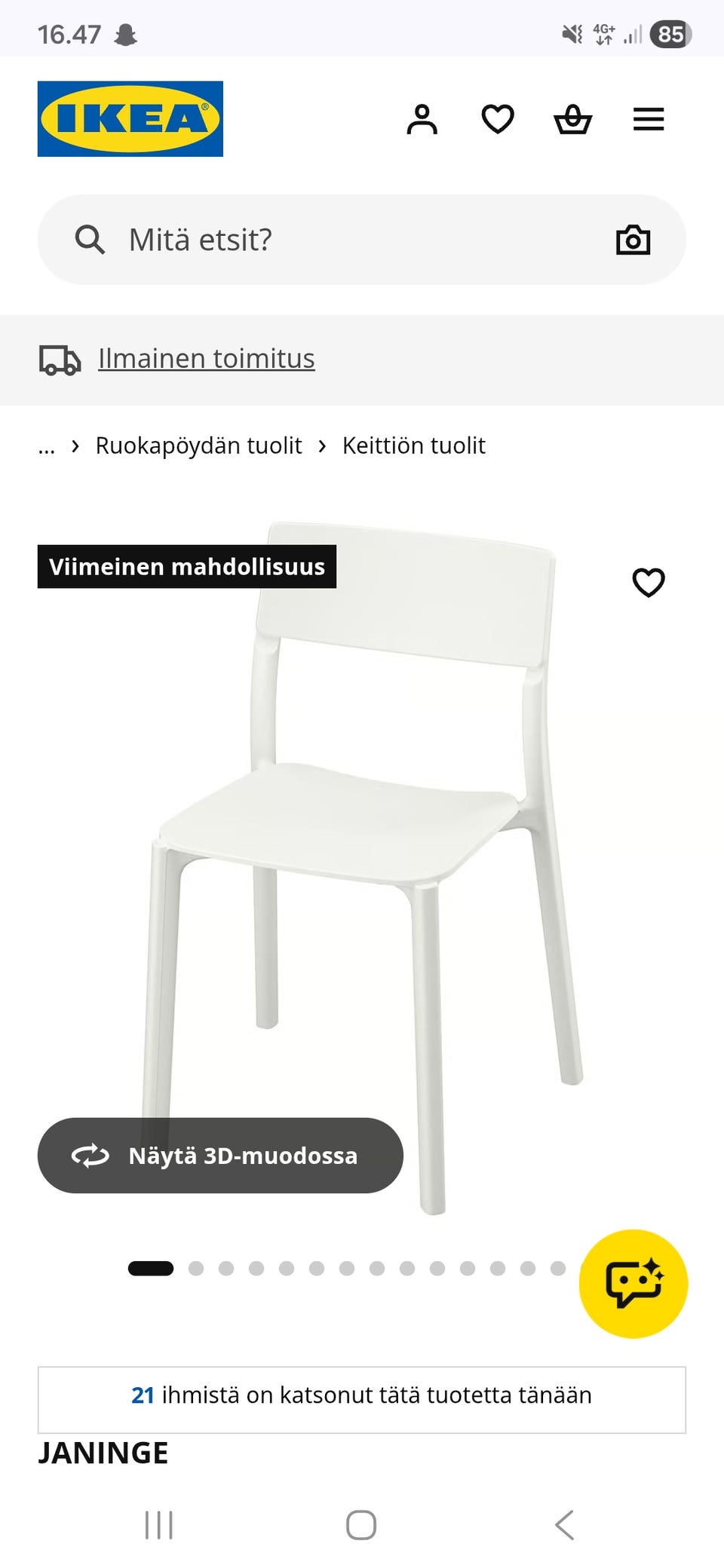Click the camera icon for visual search

tap(632, 240)
